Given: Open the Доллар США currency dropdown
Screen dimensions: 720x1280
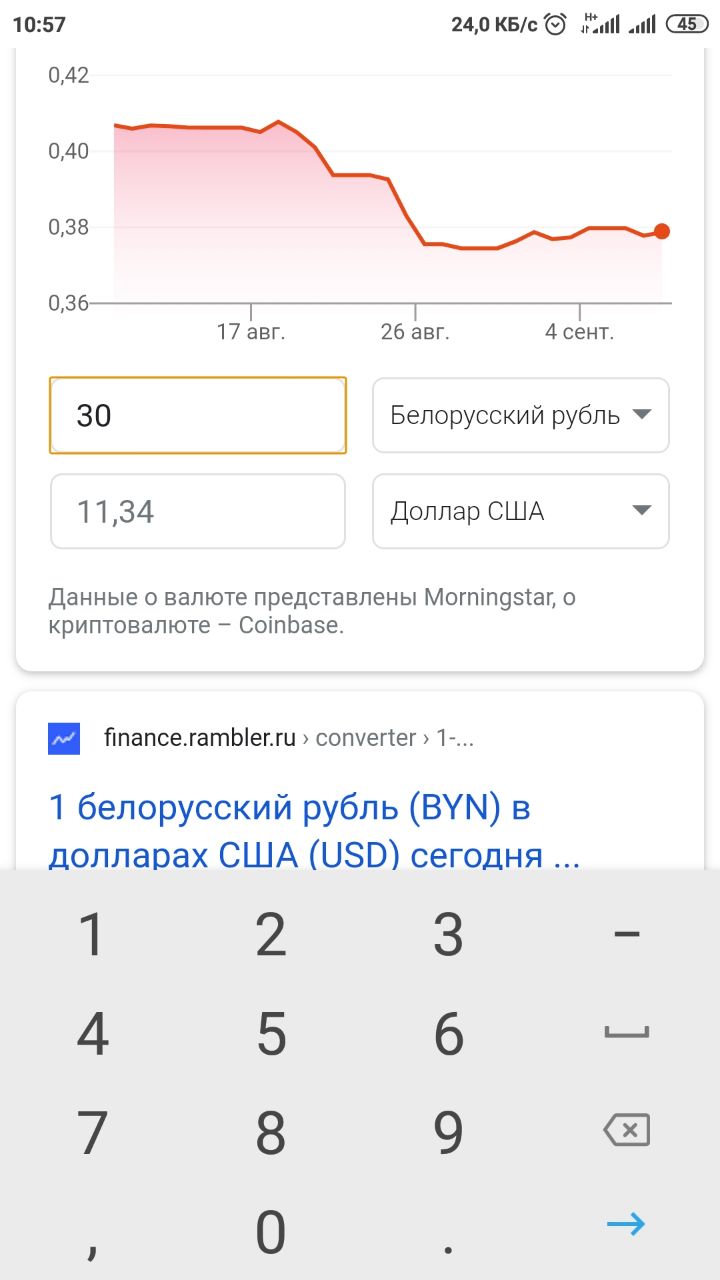Looking at the screenshot, I should (521, 511).
